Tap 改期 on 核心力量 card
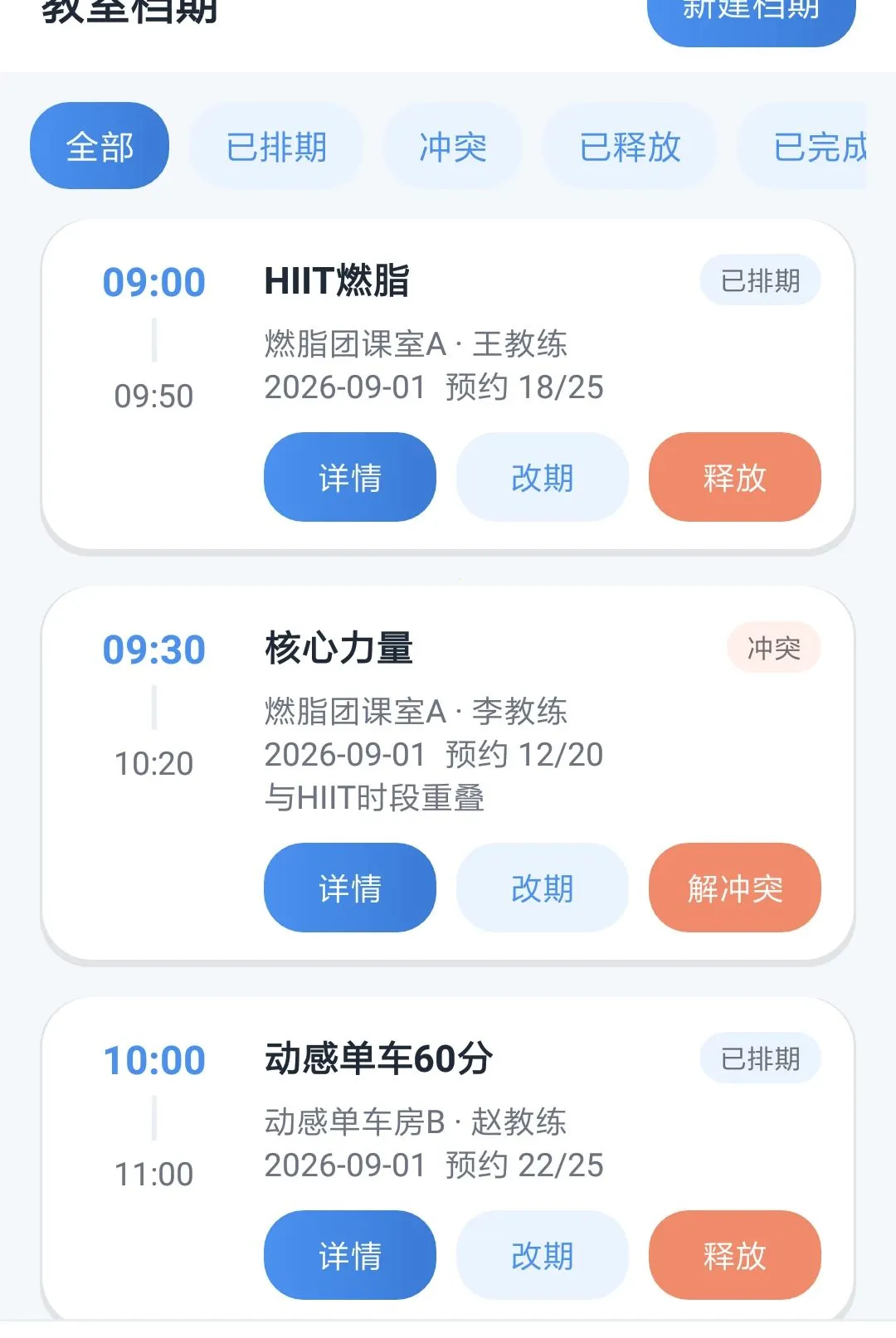896x1338 pixels. point(543,888)
